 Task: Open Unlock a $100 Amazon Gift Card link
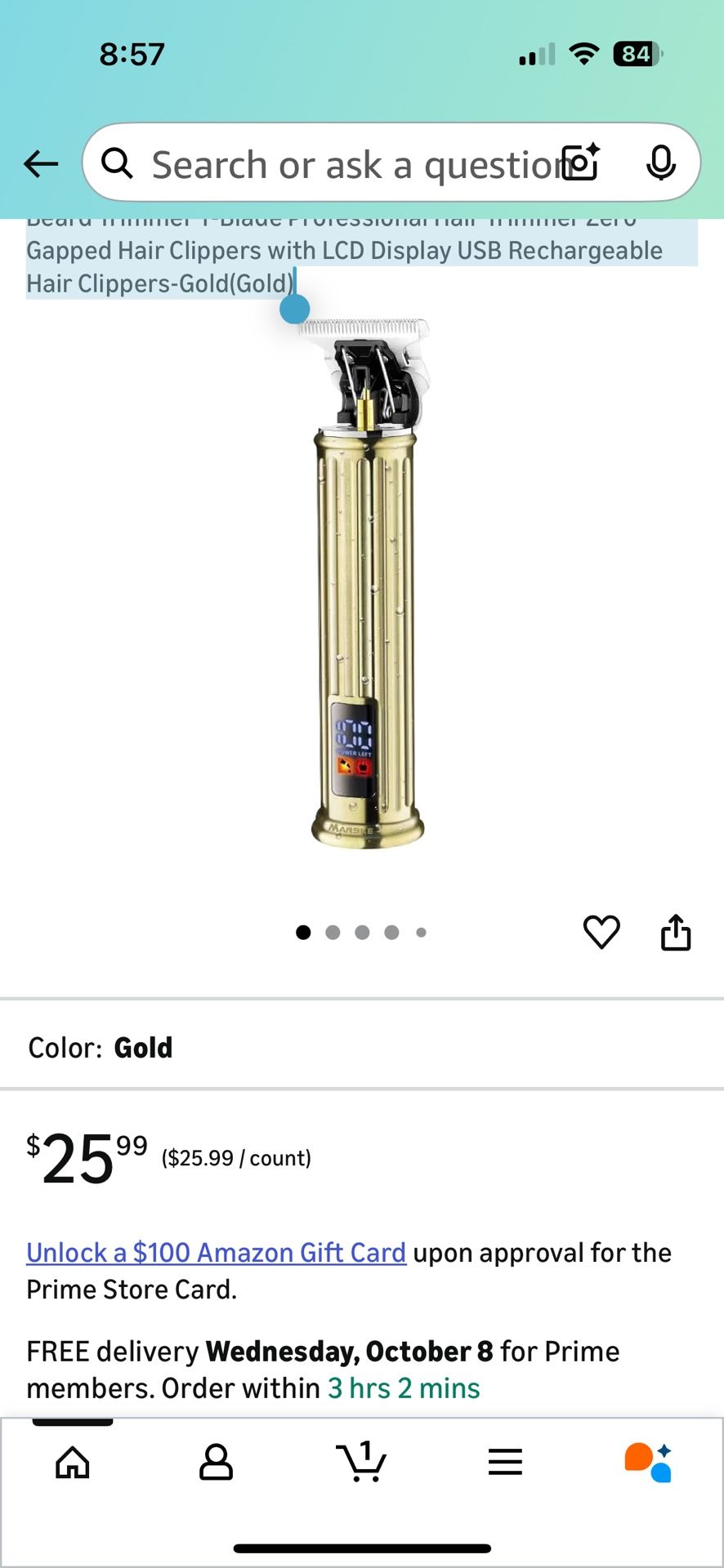[x=216, y=1252]
